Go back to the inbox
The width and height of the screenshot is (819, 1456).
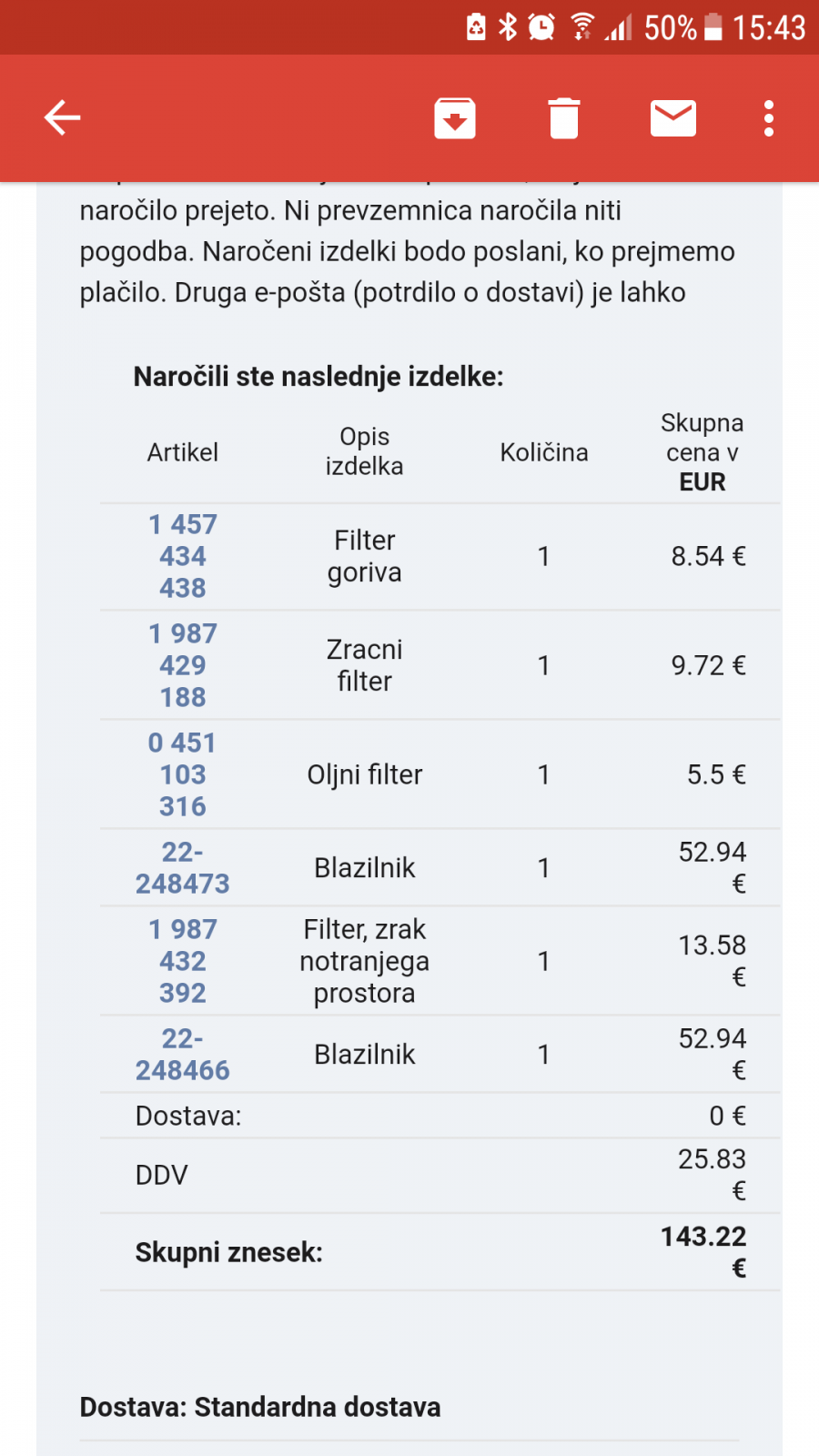63,118
